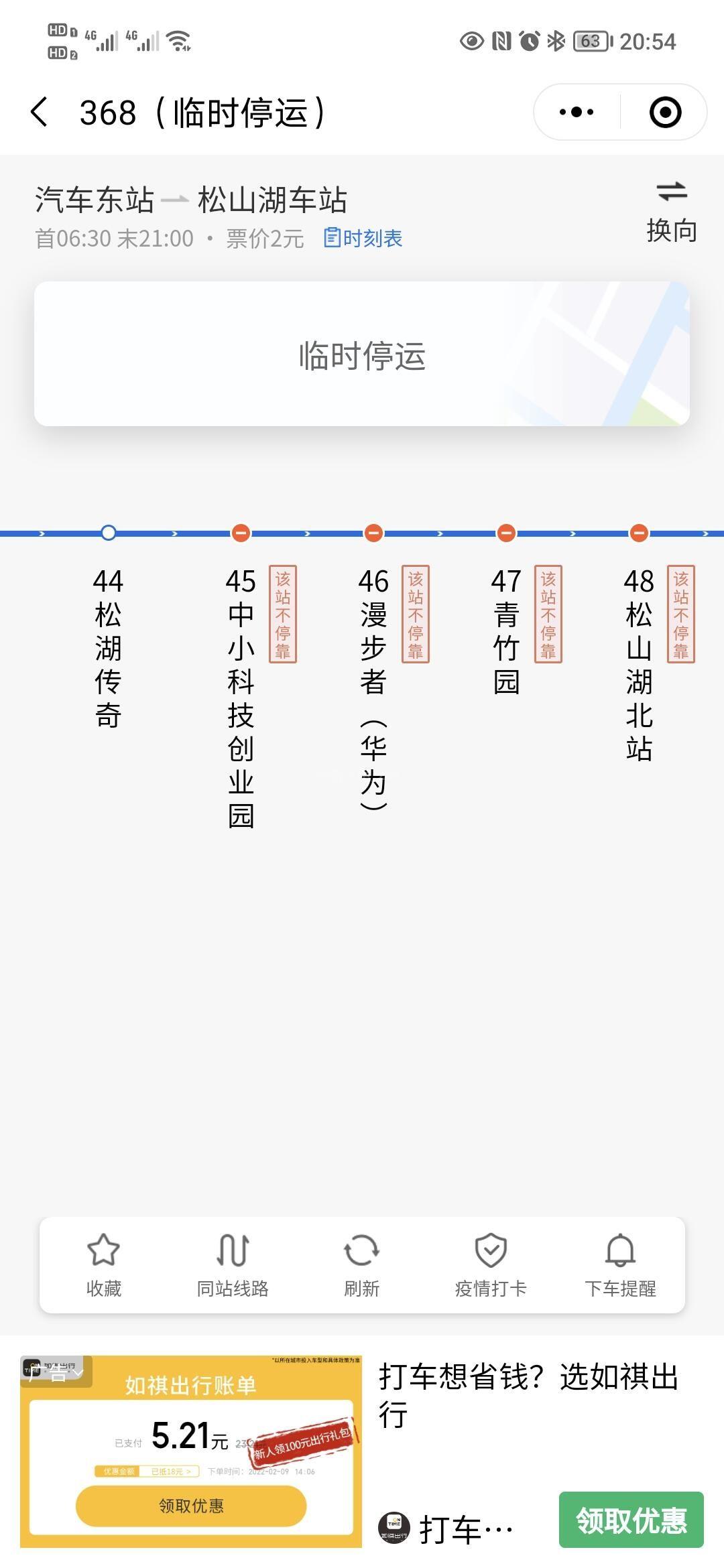Close the mini program via circle button
Image resolution: width=724 pixels, height=1568 pixels.
(665, 112)
